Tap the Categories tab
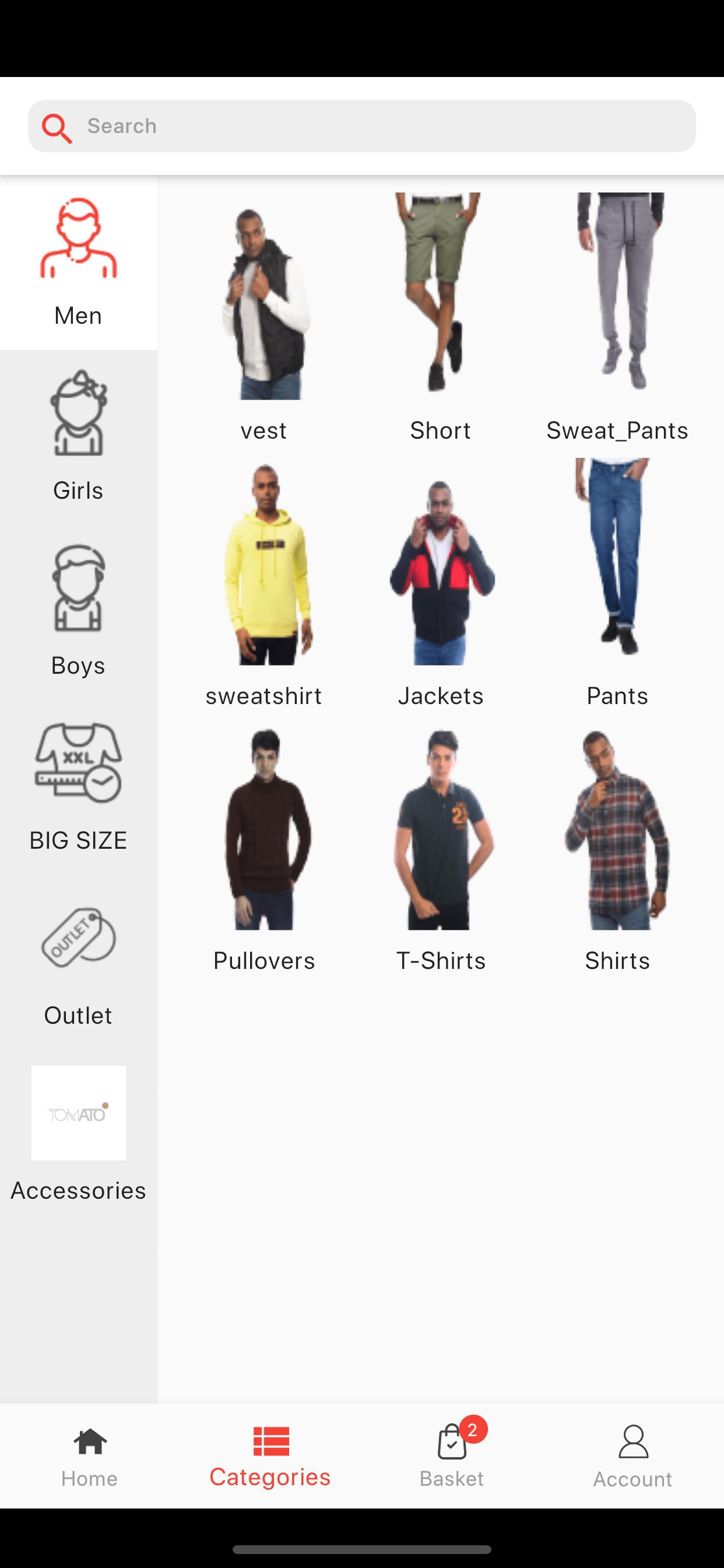 [x=270, y=1456]
